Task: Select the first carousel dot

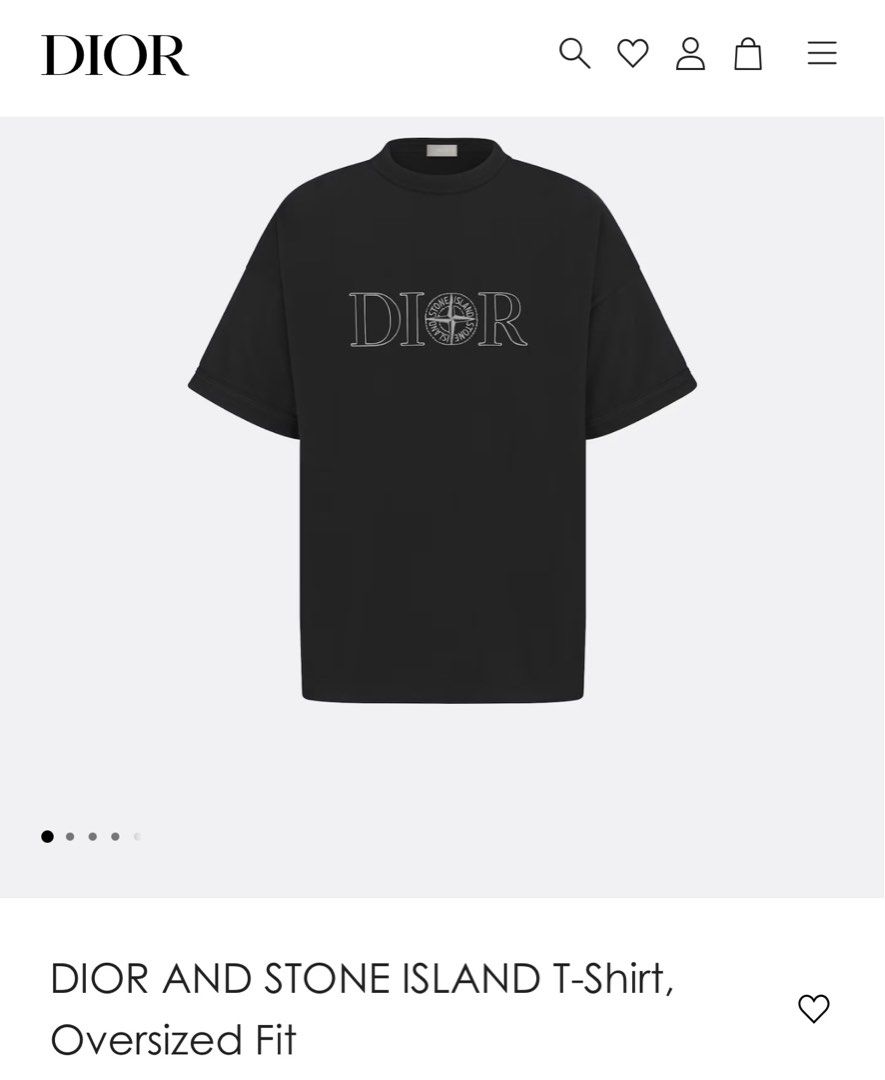Action: pos(47,837)
